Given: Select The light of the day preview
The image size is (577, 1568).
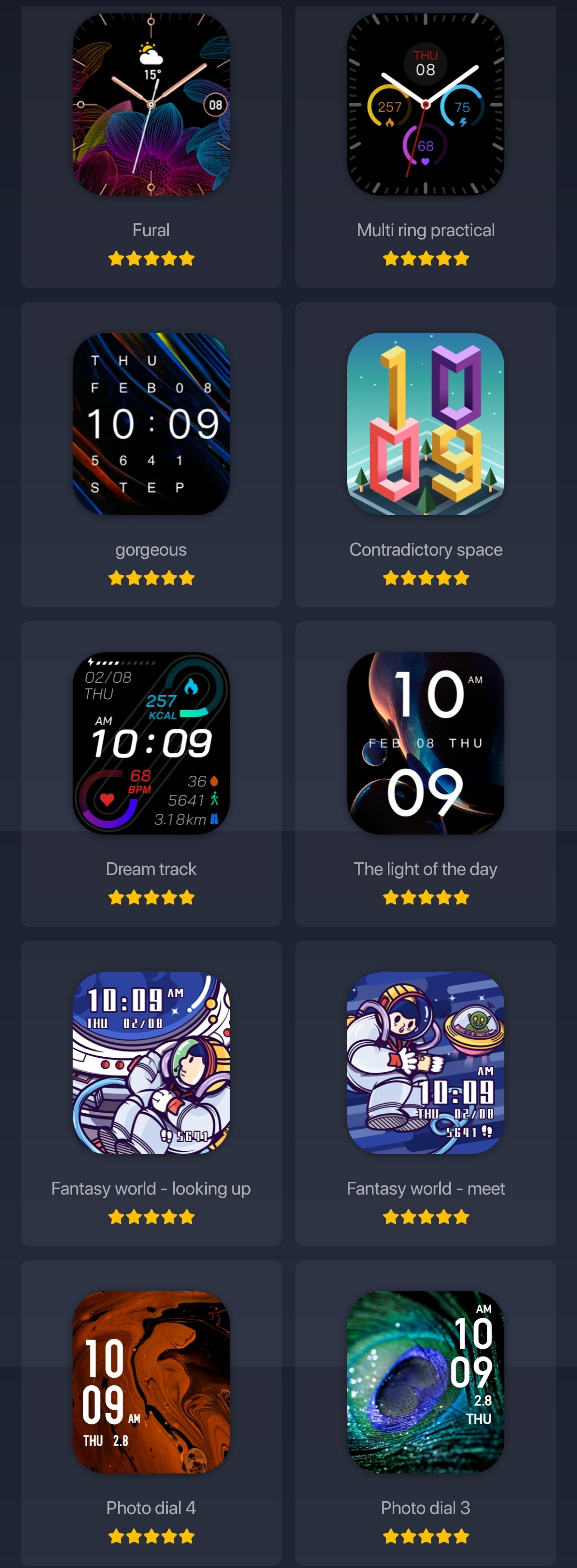Looking at the screenshot, I should (x=425, y=744).
